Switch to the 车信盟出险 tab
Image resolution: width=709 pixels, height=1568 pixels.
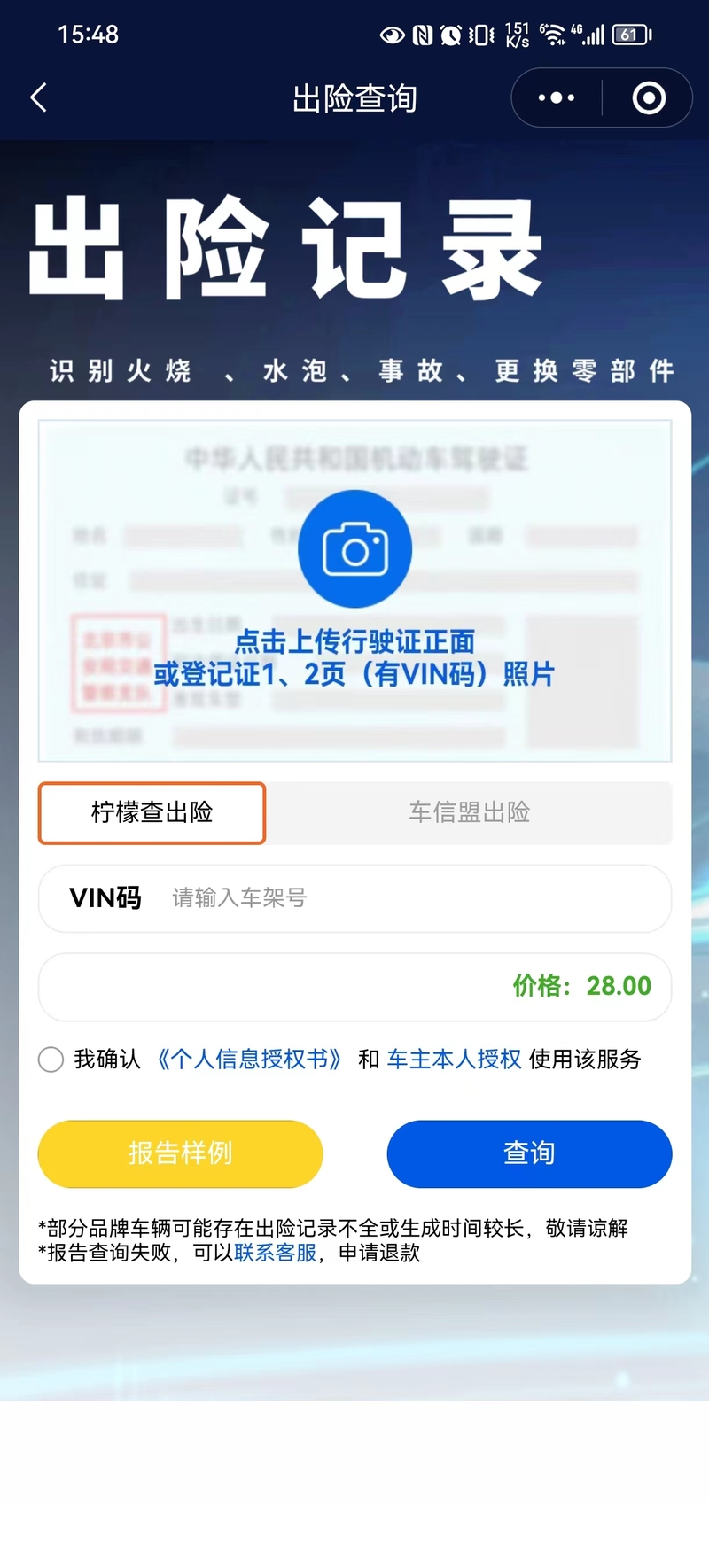click(x=469, y=812)
